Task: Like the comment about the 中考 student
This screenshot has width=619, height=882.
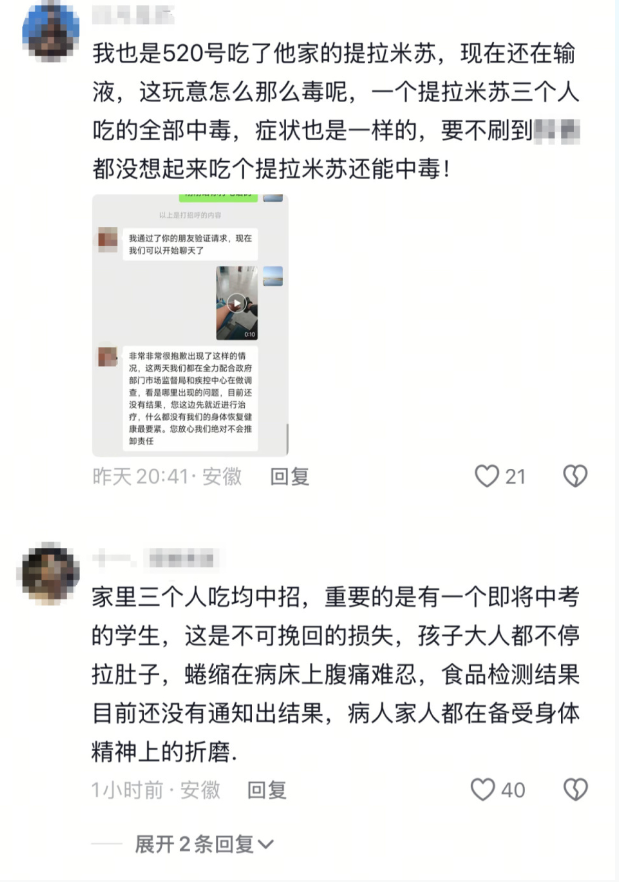Action: 484,789
